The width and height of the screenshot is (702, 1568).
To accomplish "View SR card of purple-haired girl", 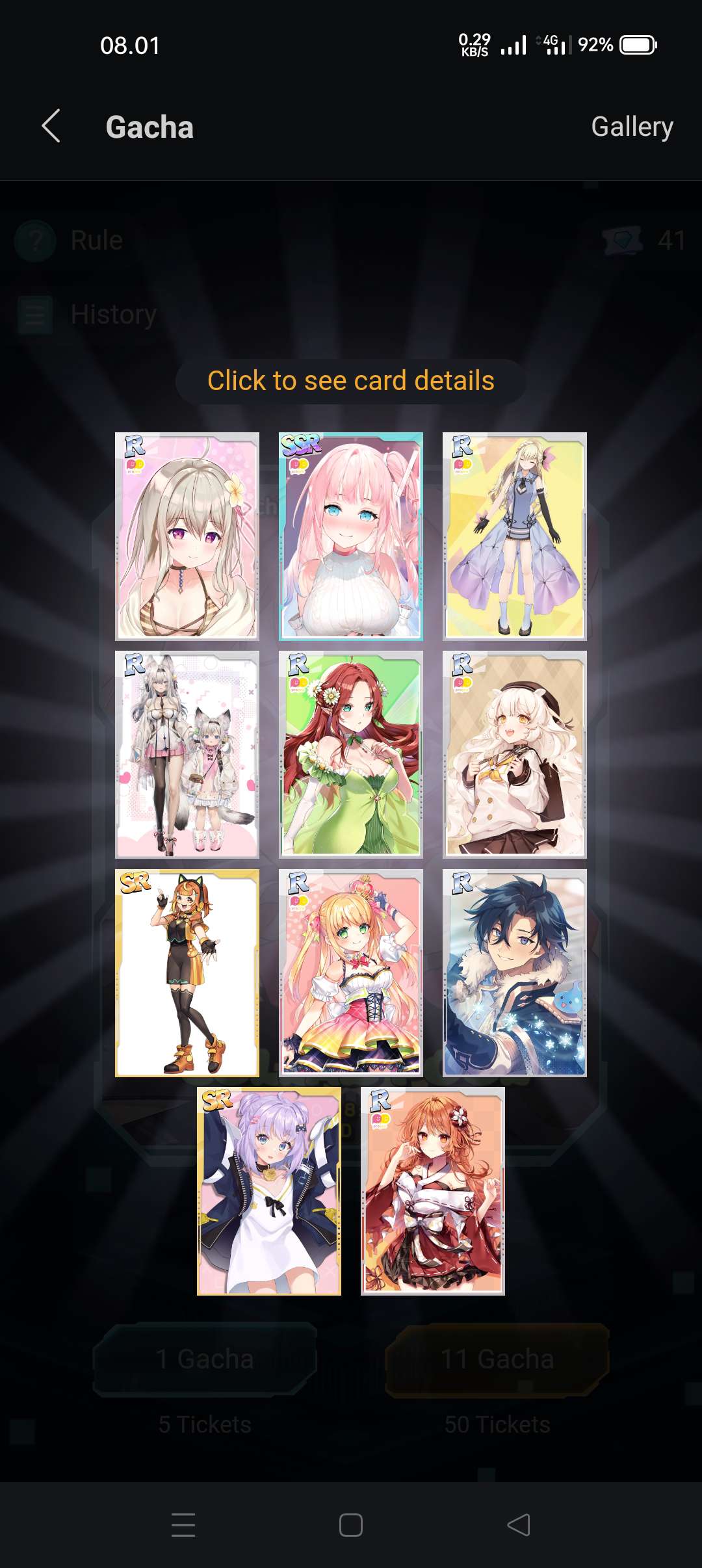I will tap(269, 1192).
